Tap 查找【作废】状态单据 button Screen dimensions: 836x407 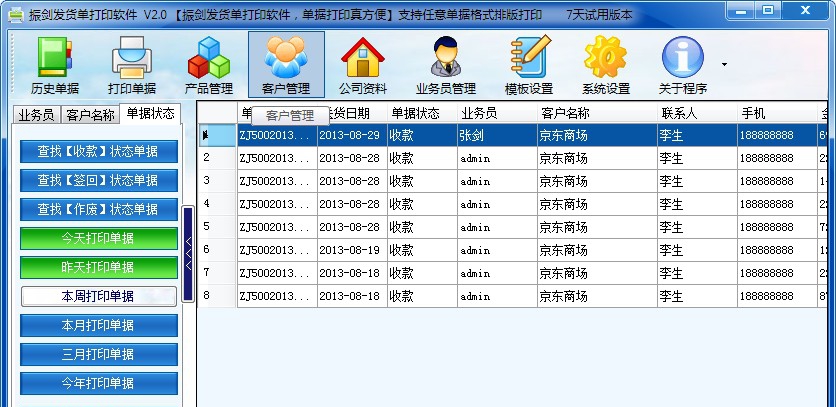click(99, 209)
